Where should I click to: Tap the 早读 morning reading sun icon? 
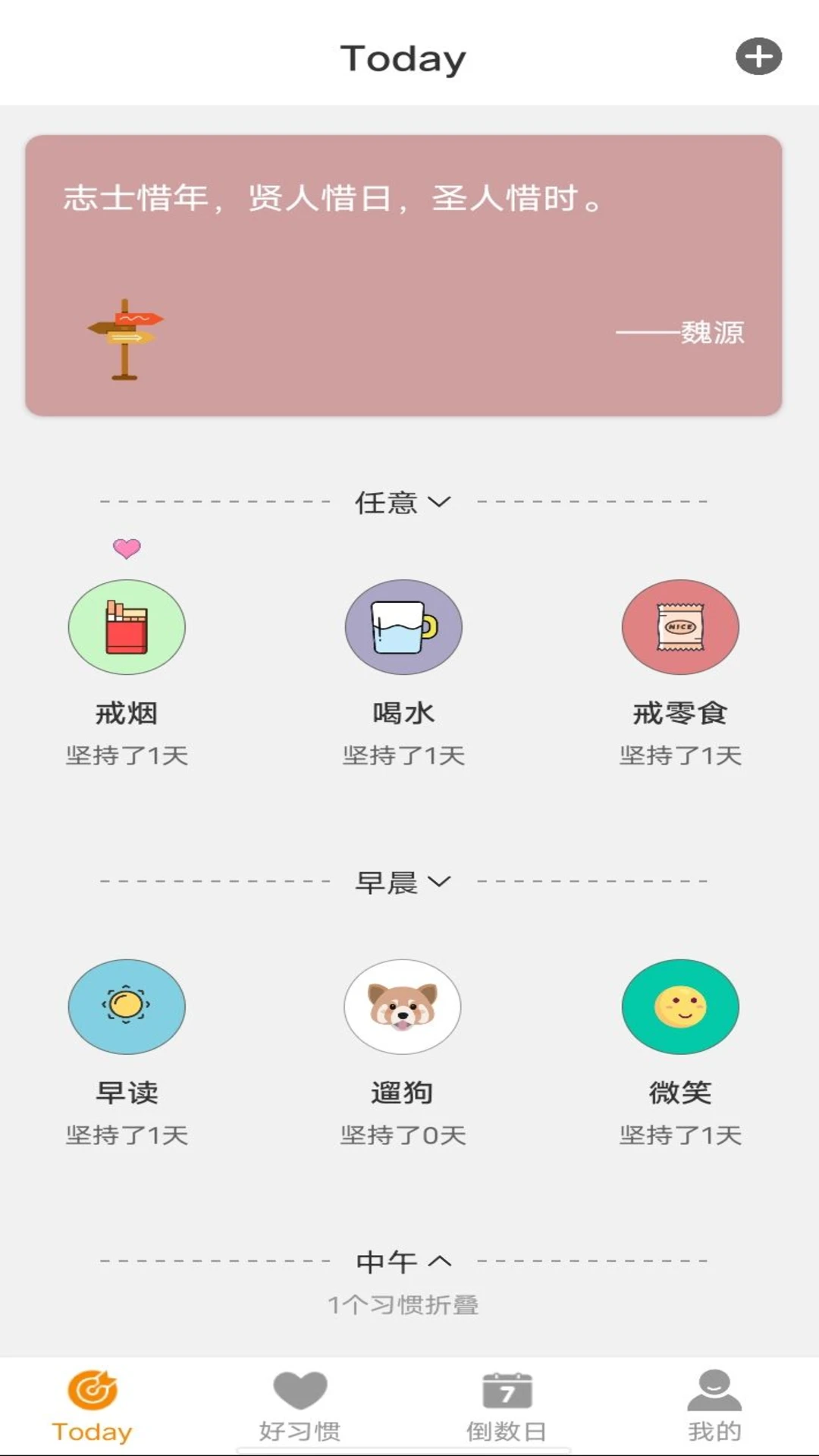click(127, 1006)
